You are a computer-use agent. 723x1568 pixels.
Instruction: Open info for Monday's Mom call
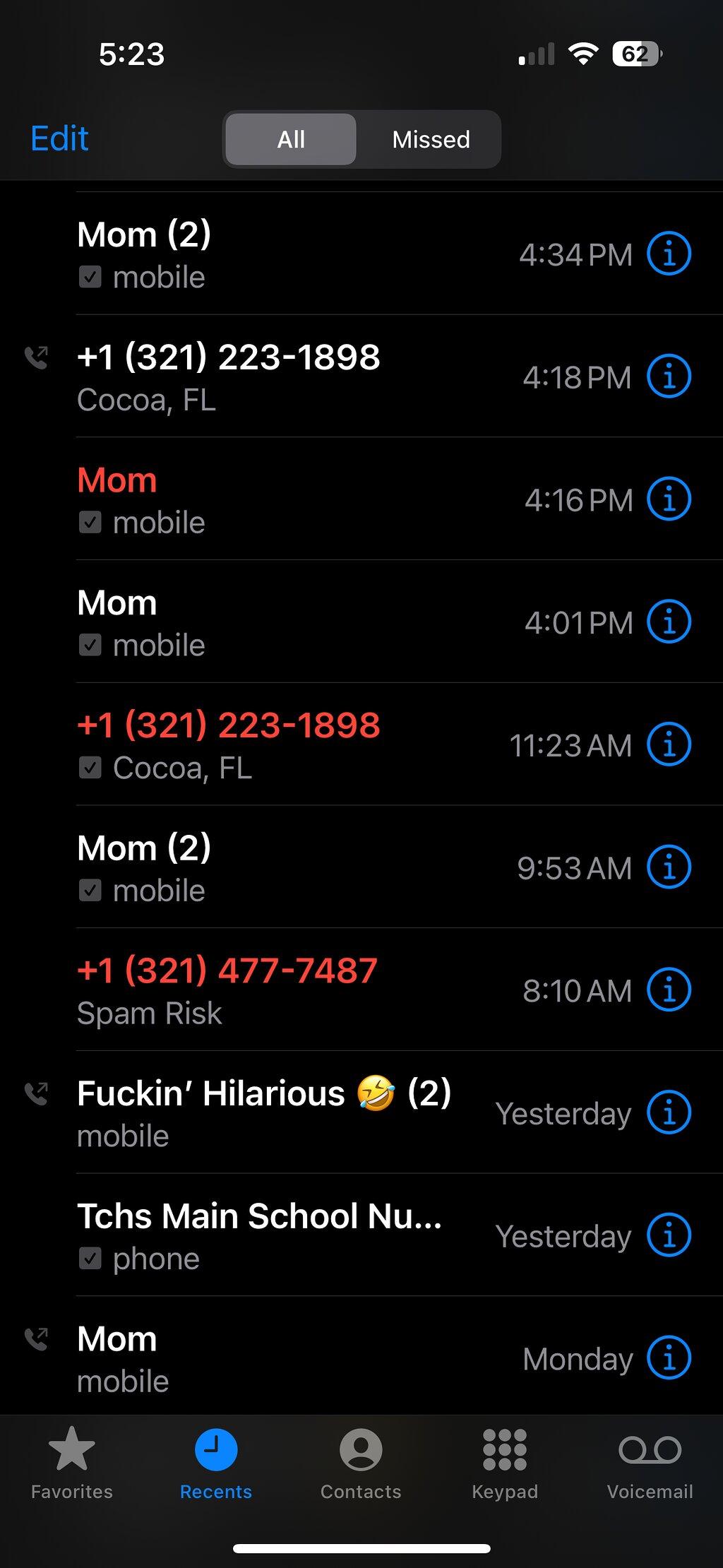[669, 1358]
